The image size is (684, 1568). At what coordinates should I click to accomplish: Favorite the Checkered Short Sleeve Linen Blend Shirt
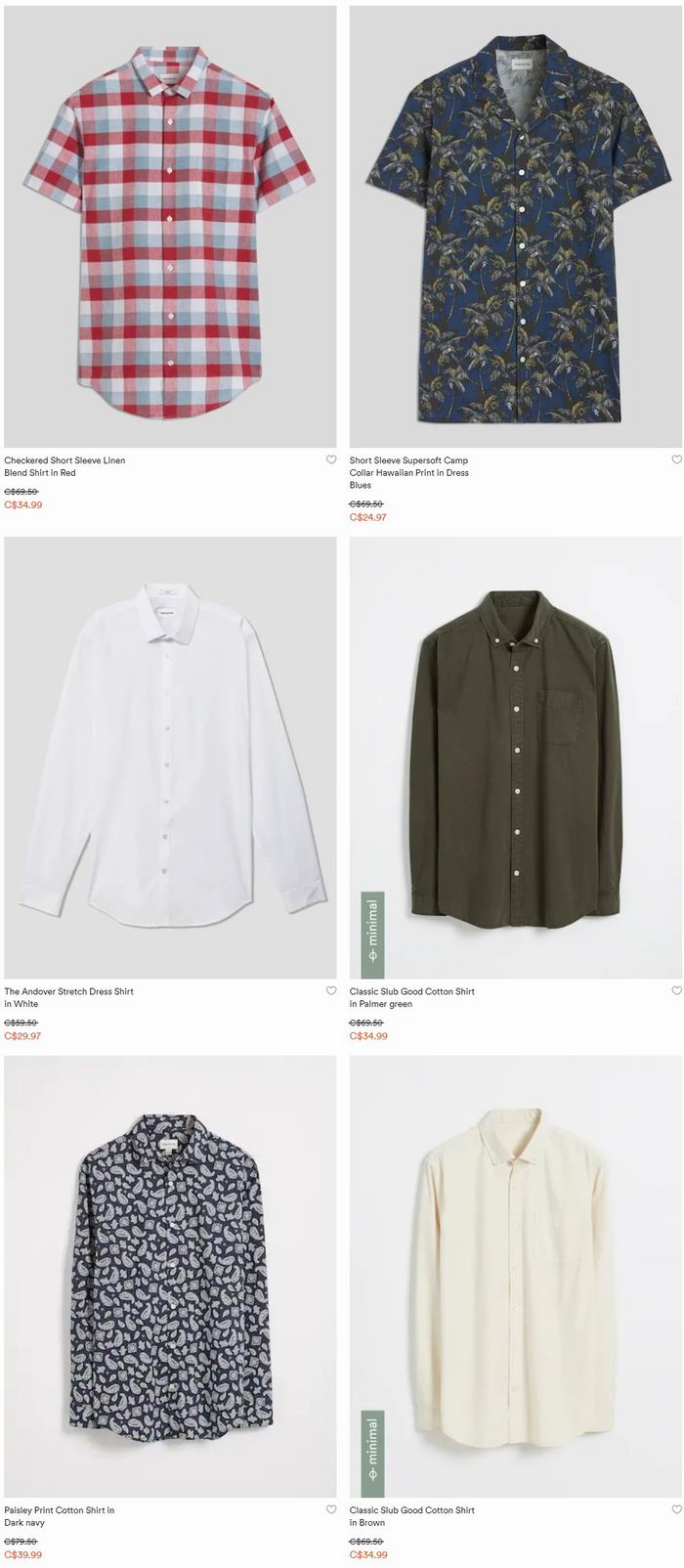[x=331, y=460]
